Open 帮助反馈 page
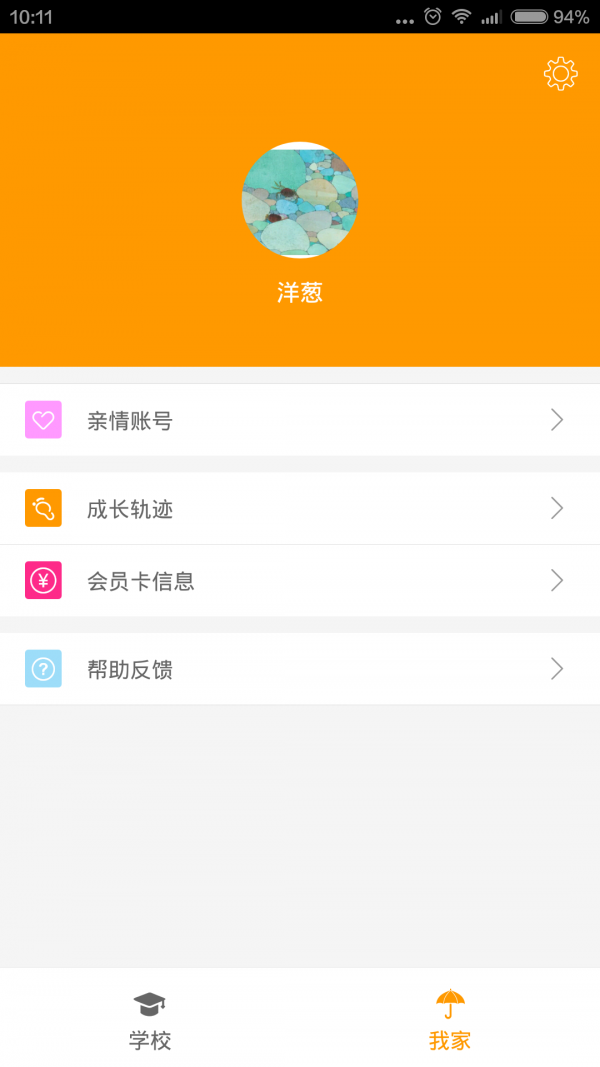The image size is (600, 1067). click(300, 669)
